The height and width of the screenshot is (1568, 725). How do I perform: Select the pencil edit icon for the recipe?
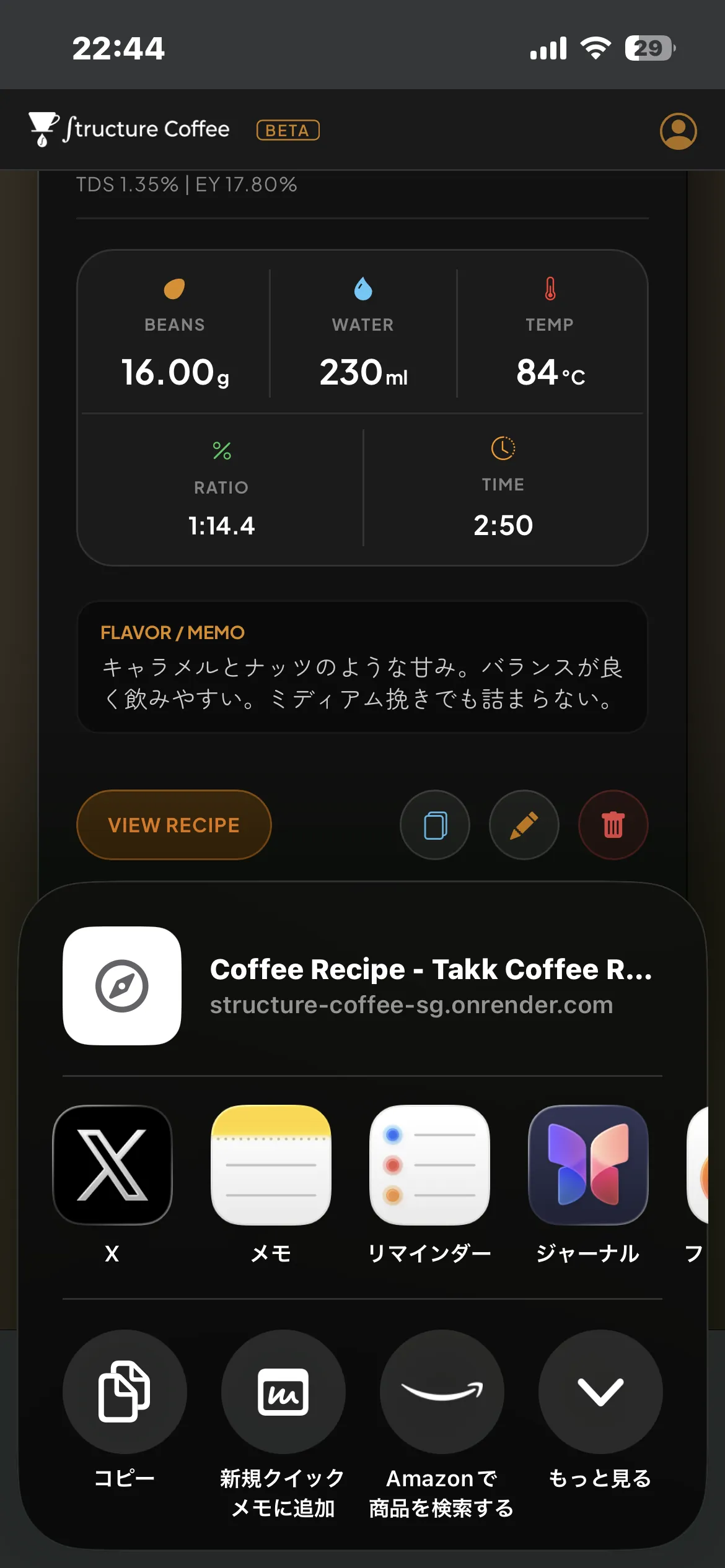point(524,825)
